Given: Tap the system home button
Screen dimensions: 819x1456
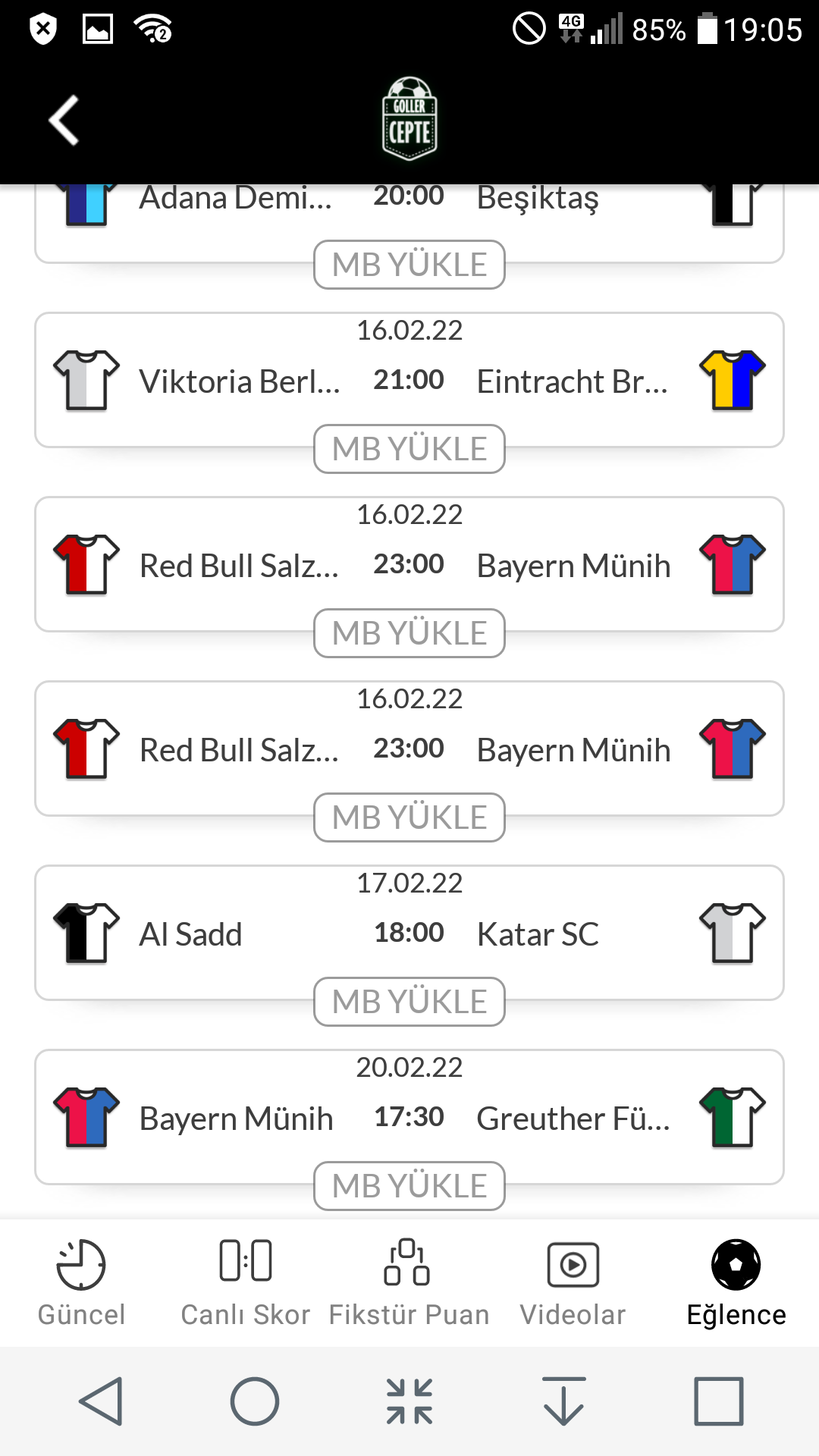Looking at the screenshot, I should [255, 1401].
